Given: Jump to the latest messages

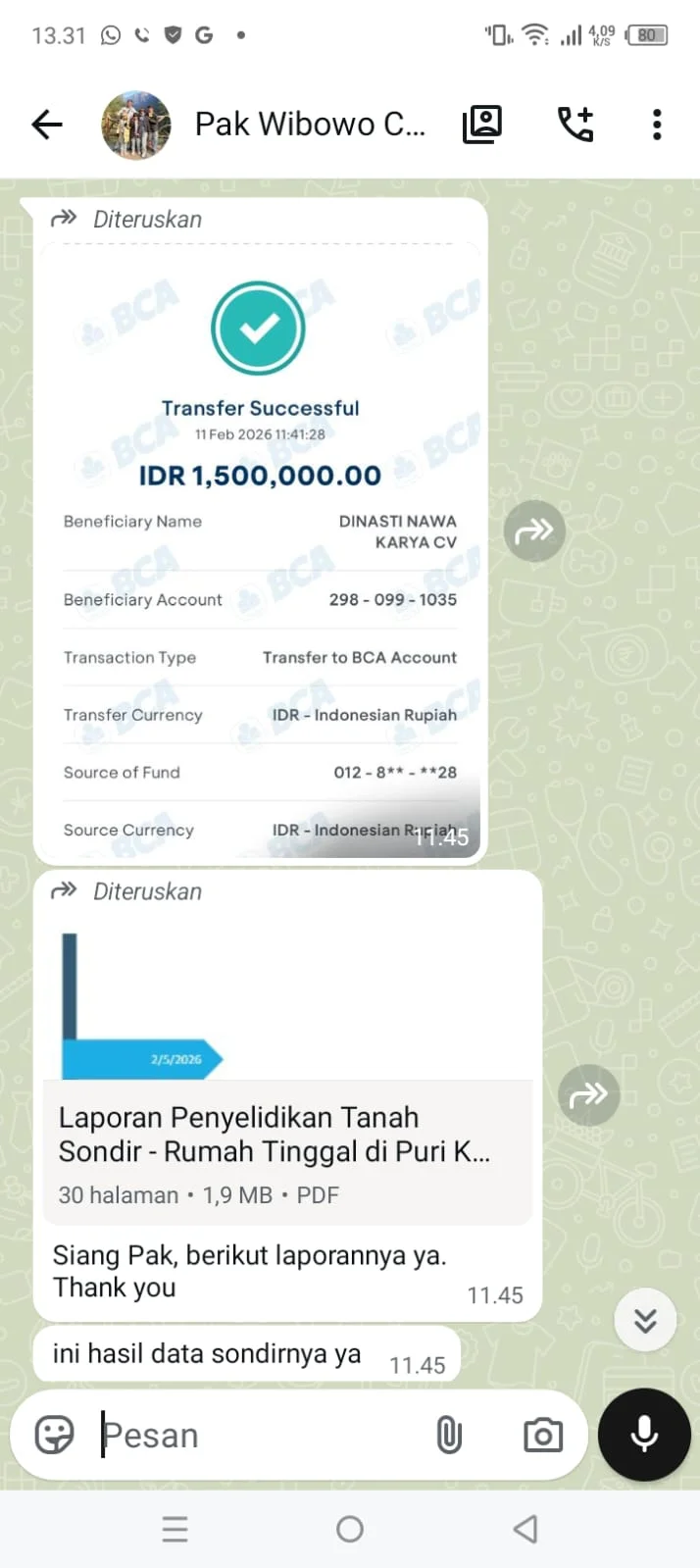Looking at the screenshot, I should point(645,1320).
